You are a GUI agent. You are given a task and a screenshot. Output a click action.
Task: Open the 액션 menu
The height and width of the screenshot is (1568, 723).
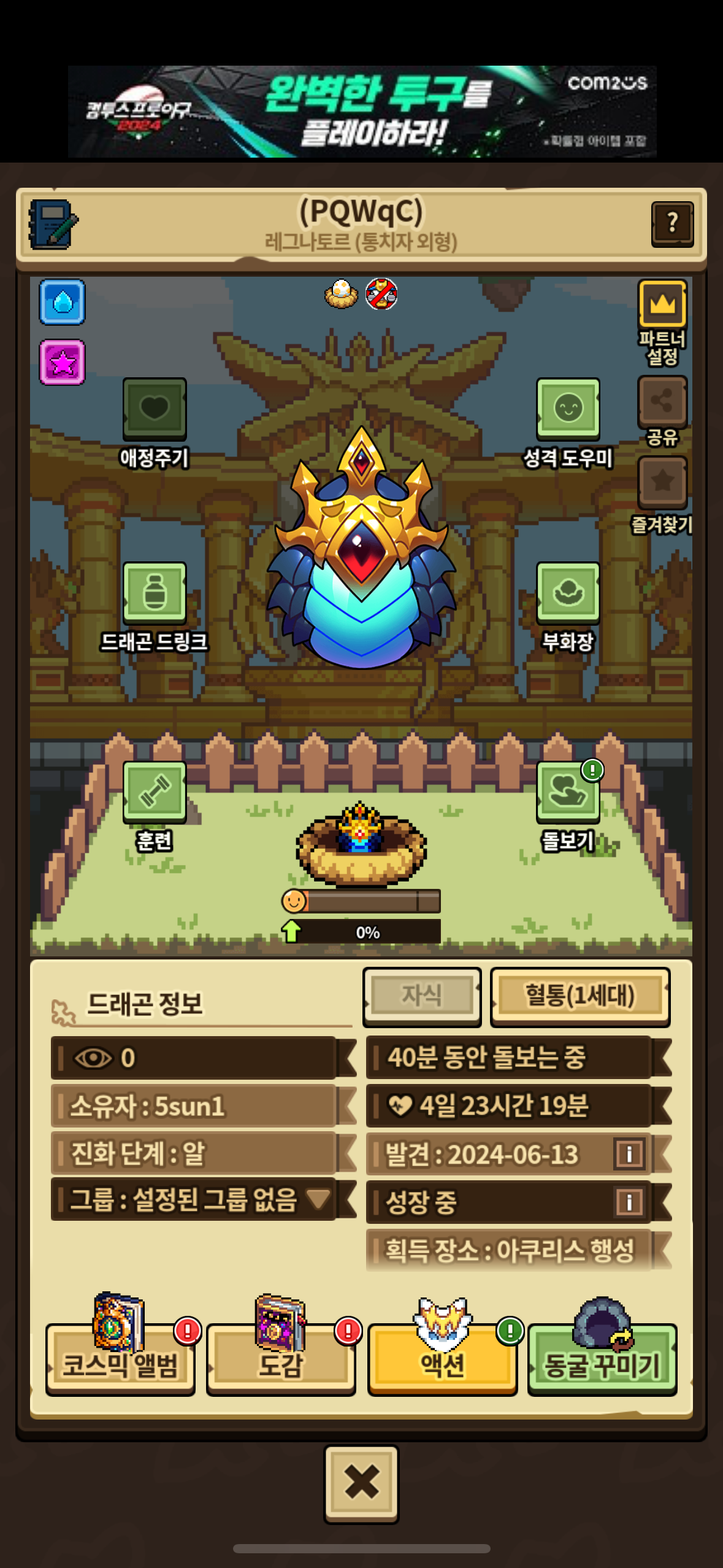pyautogui.click(x=442, y=1359)
